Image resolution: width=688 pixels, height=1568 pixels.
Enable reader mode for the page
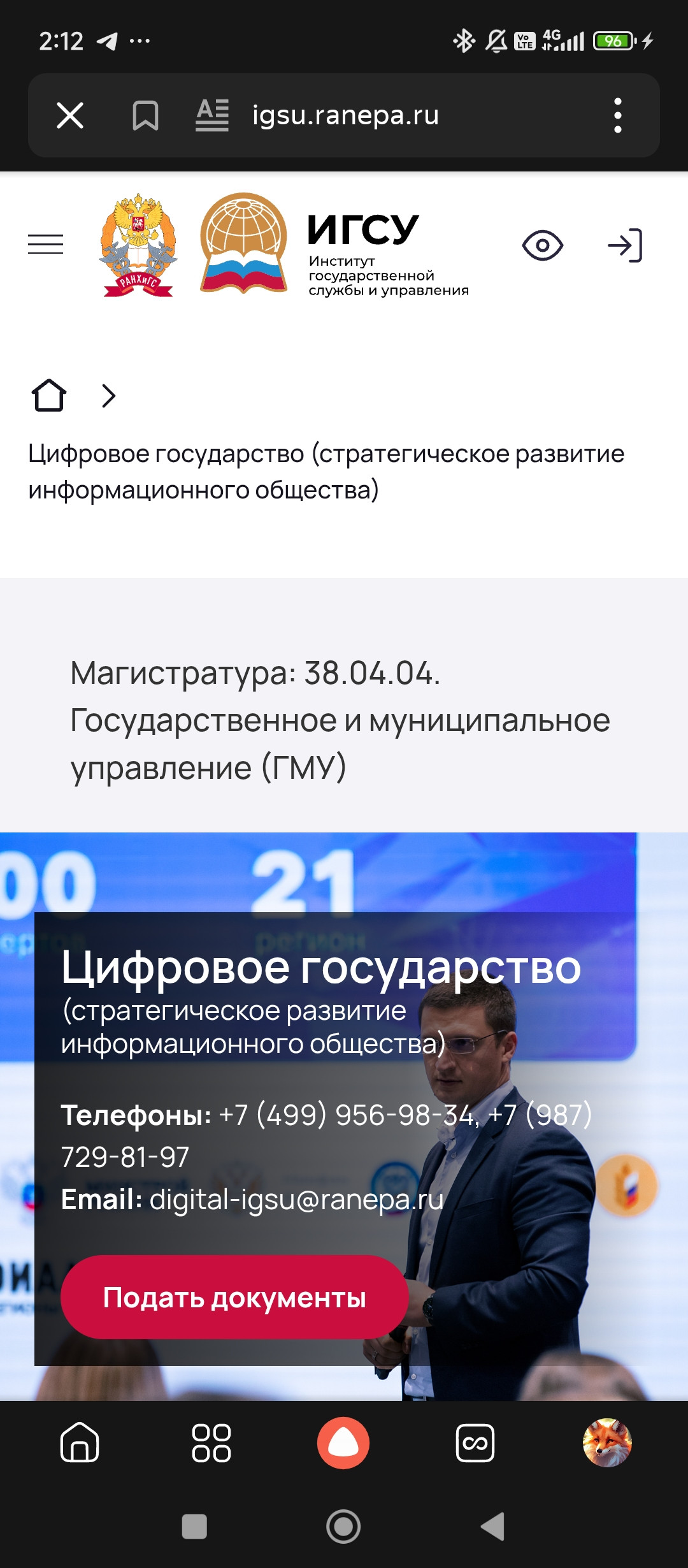(x=212, y=116)
